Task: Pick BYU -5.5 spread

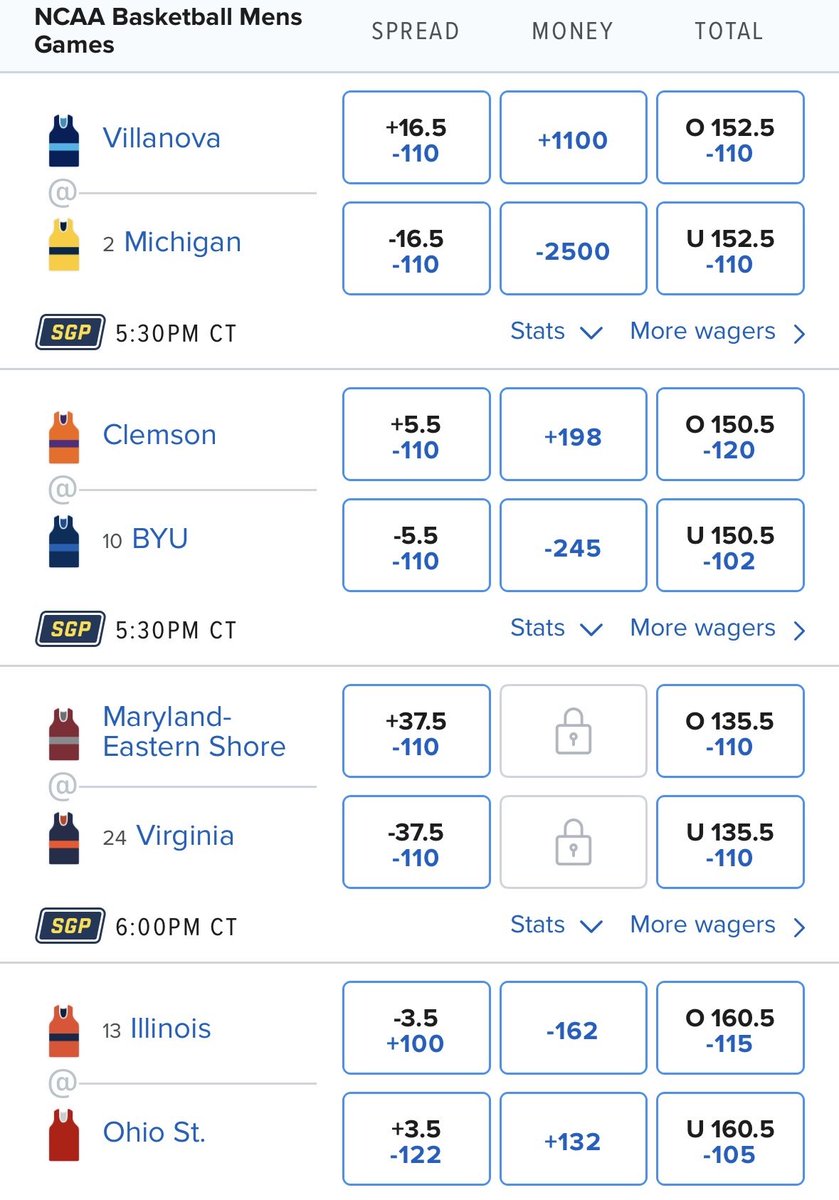Action: [416, 546]
